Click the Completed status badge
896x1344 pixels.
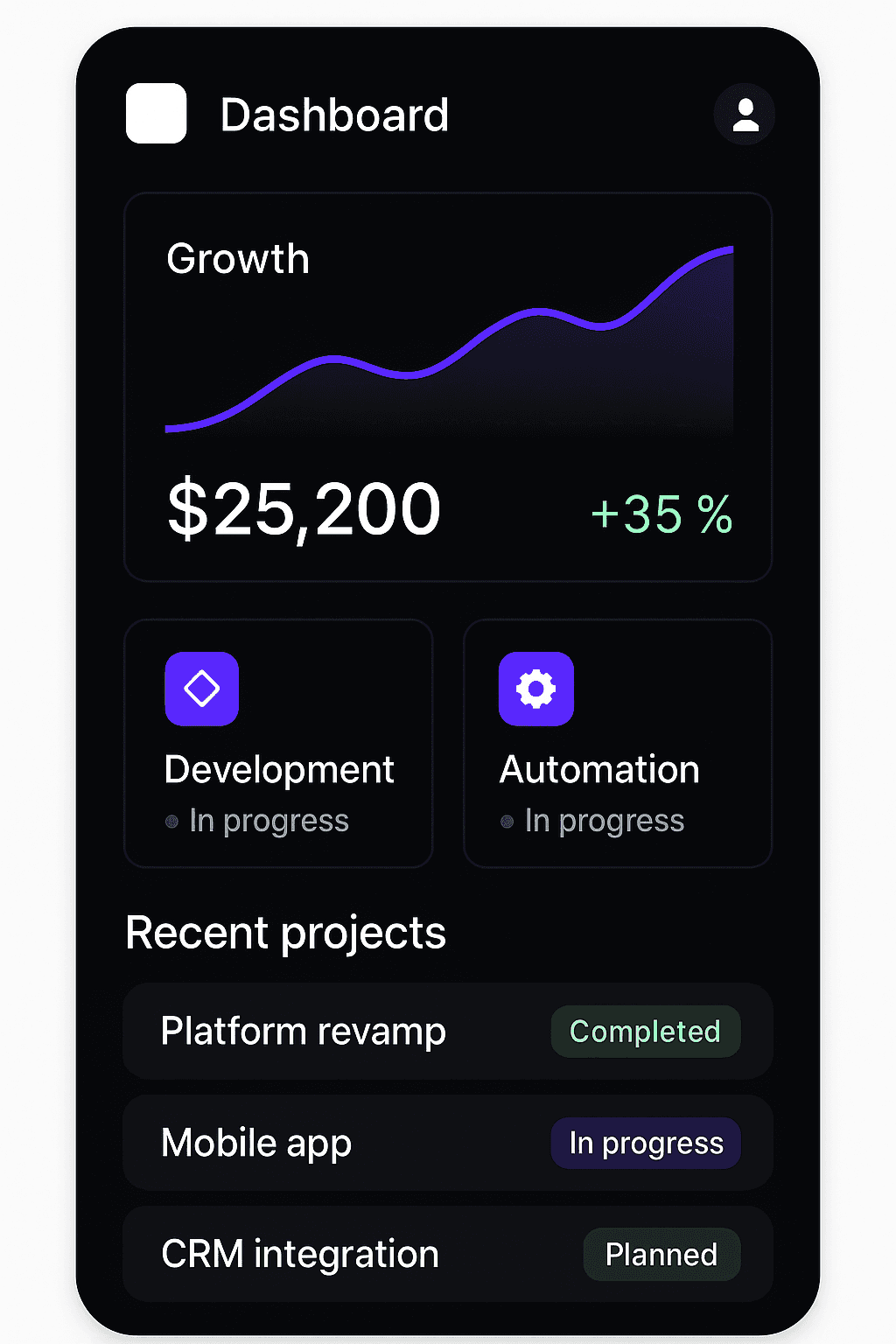pyautogui.click(x=645, y=1031)
